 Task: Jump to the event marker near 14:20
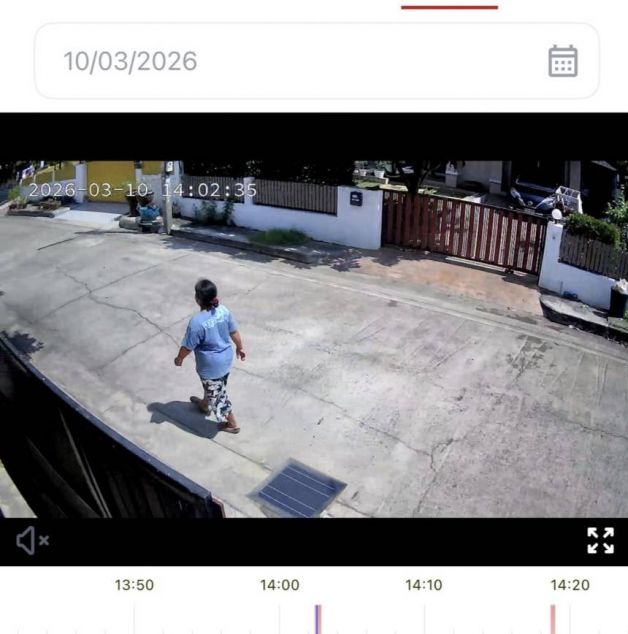[552, 619]
